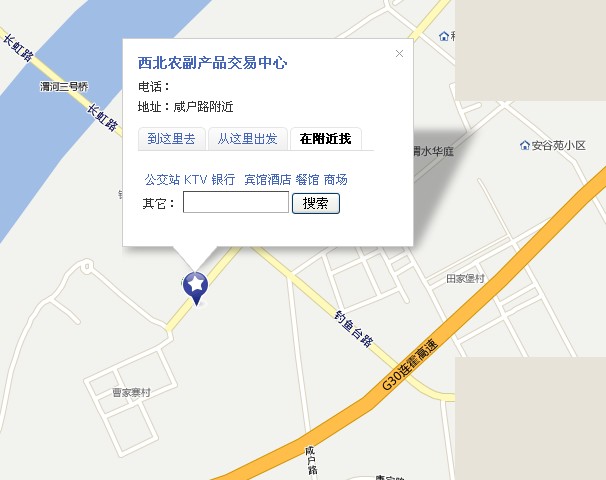606x480 pixels.
Task: Close the location info popup
Action: pyautogui.click(x=399, y=54)
